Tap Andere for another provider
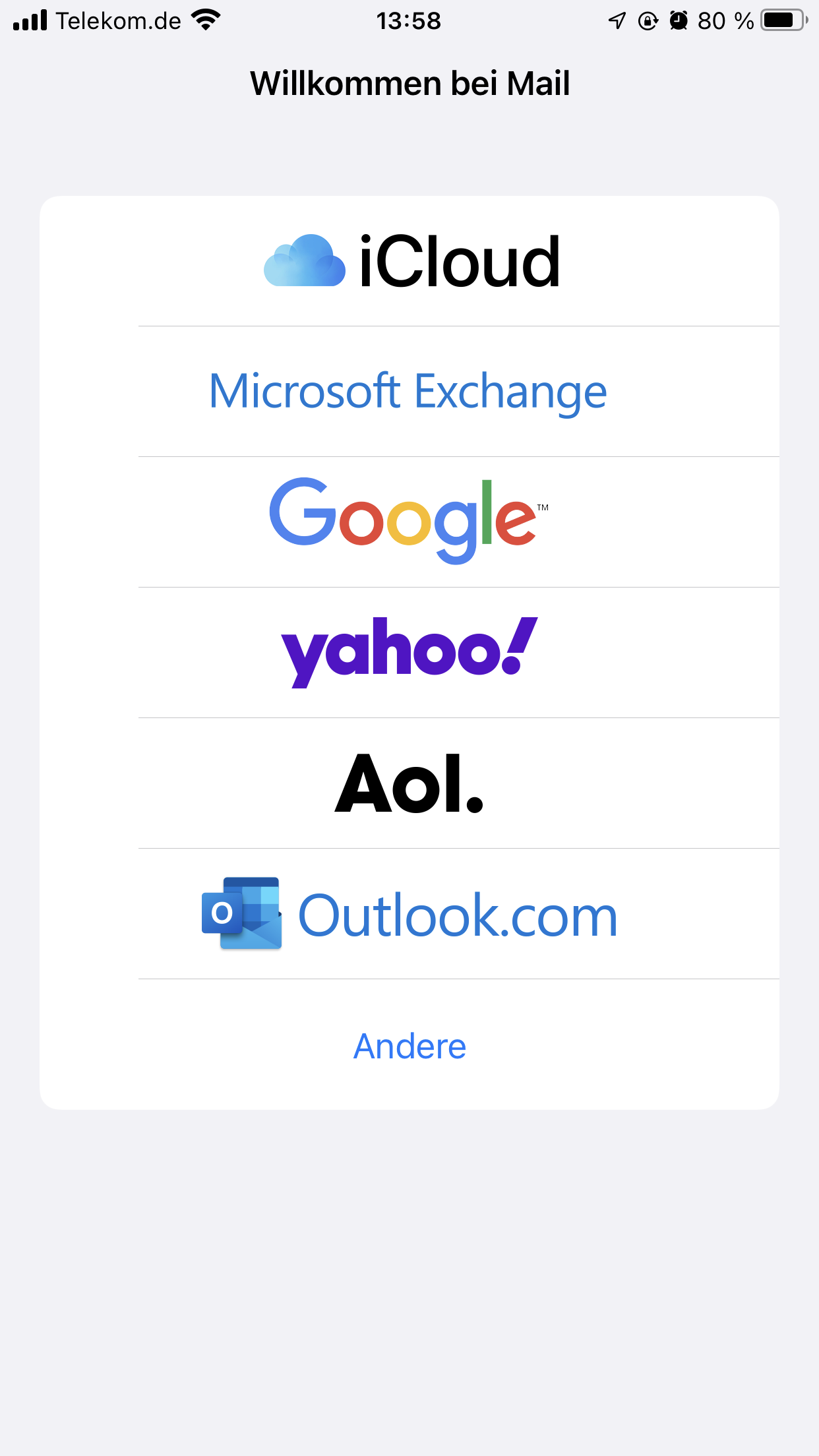The width and height of the screenshot is (819, 1456). (x=409, y=1045)
